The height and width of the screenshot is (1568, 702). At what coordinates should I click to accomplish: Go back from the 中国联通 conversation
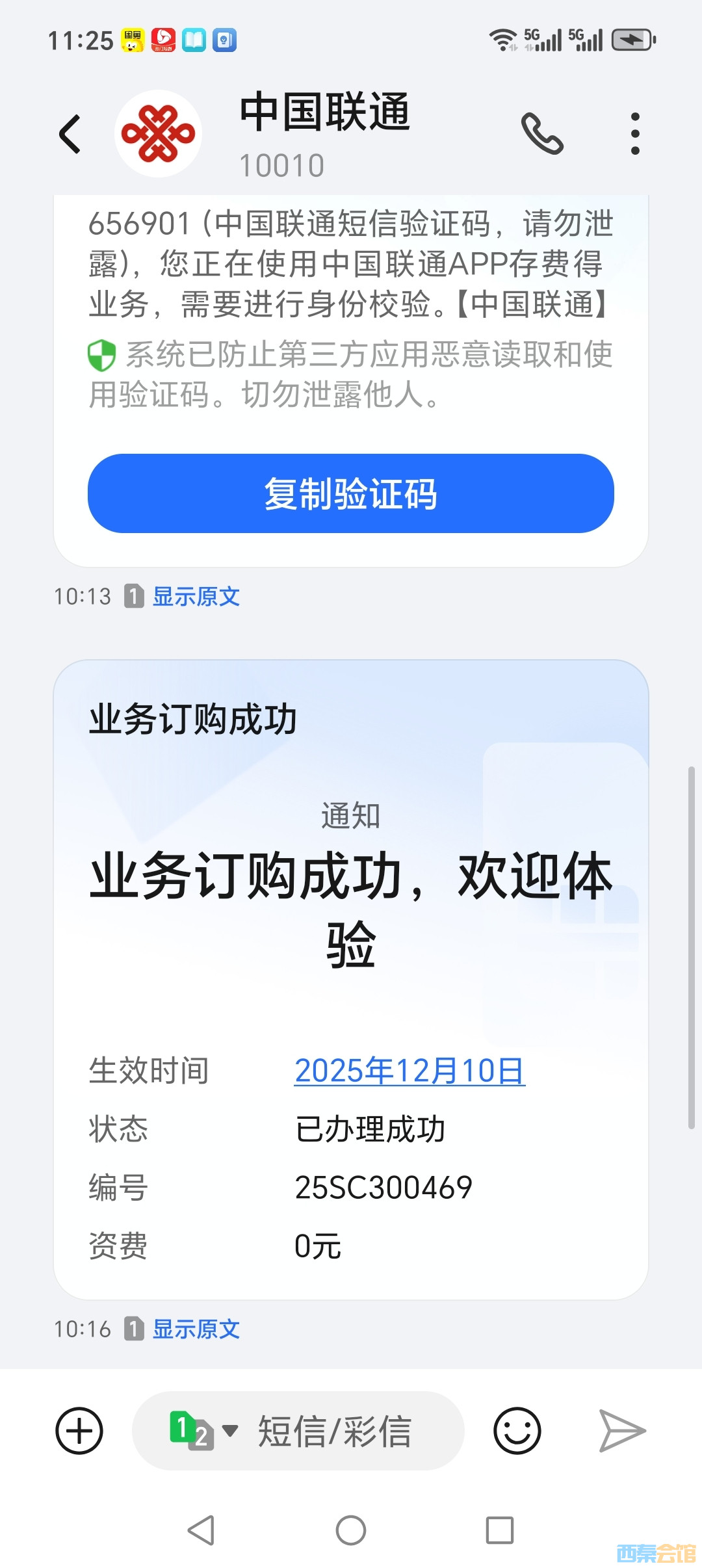coord(70,134)
